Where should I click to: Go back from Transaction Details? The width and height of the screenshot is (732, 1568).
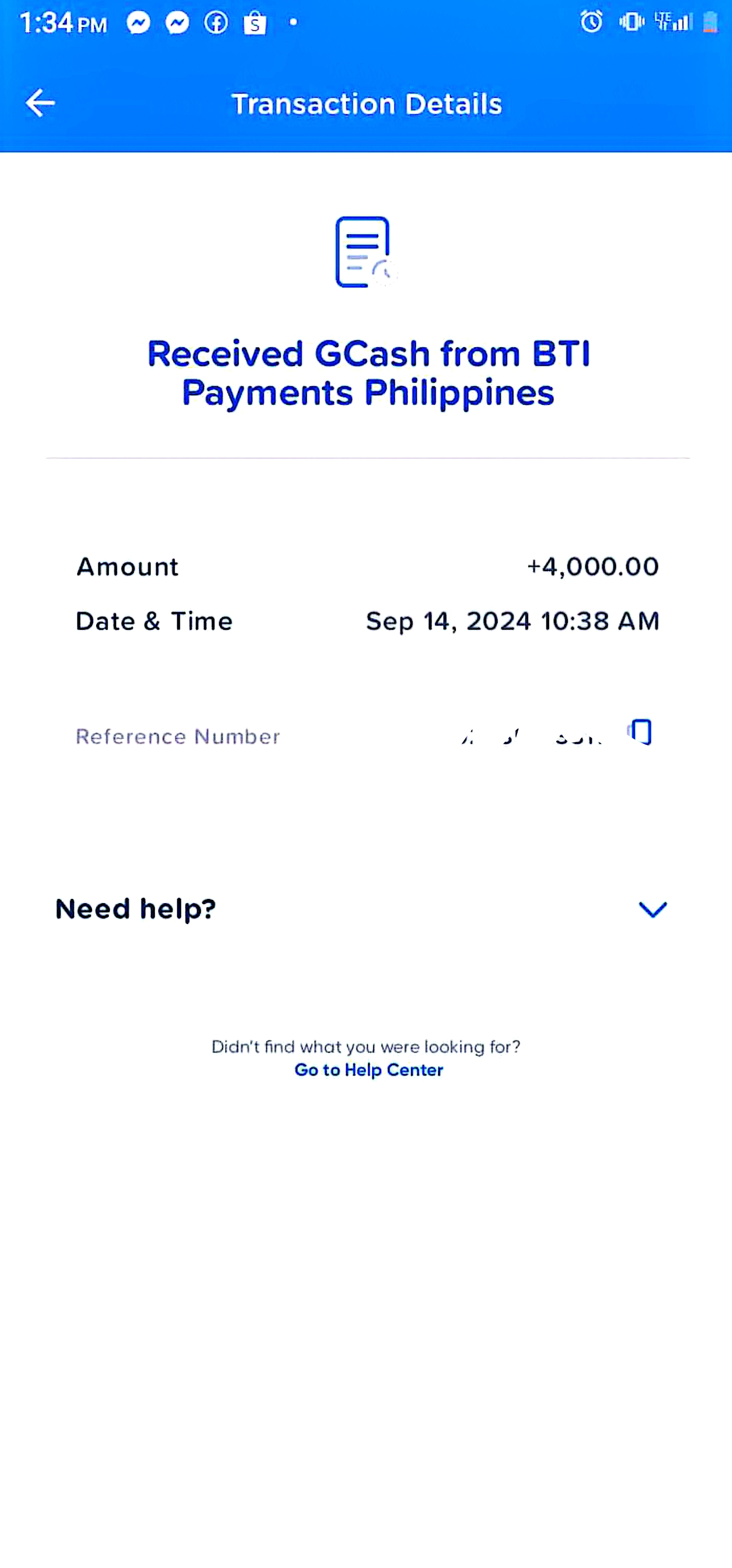click(40, 103)
